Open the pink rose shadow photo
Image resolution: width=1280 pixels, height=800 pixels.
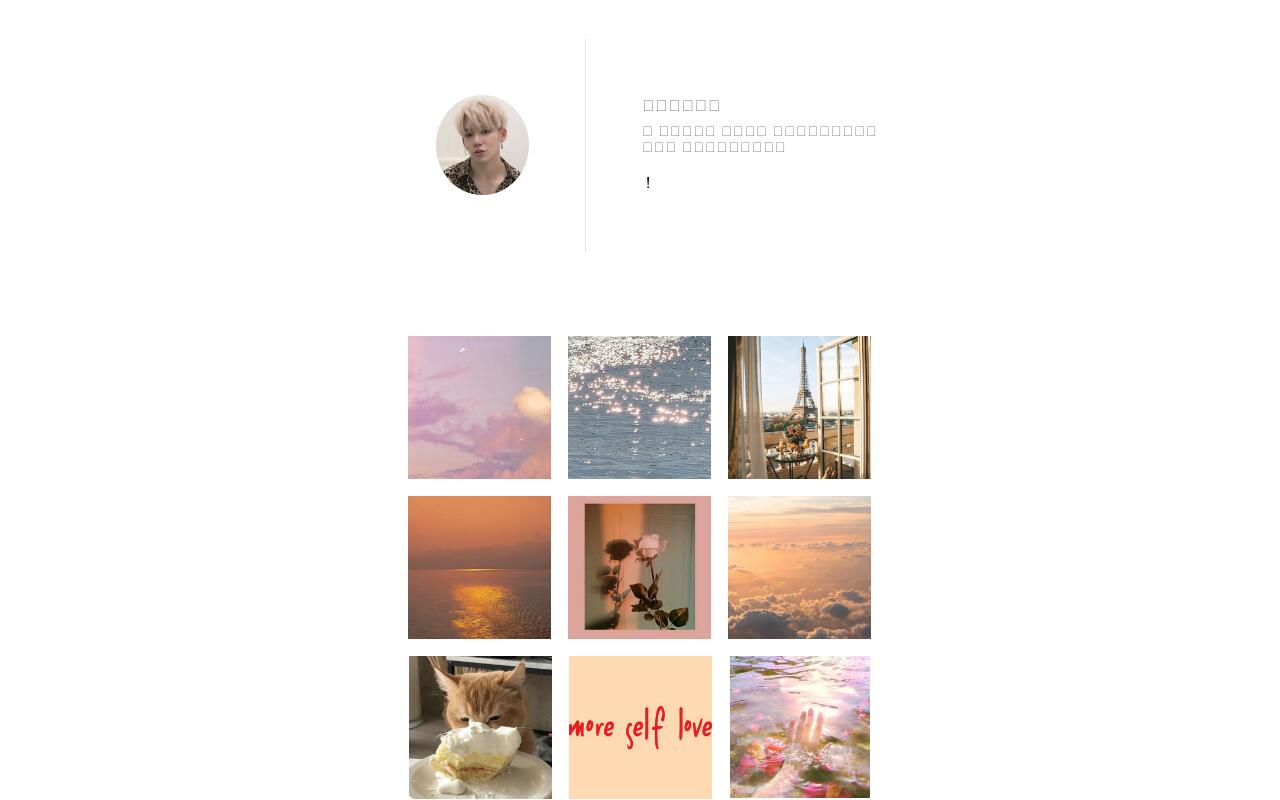pos(639,567)
